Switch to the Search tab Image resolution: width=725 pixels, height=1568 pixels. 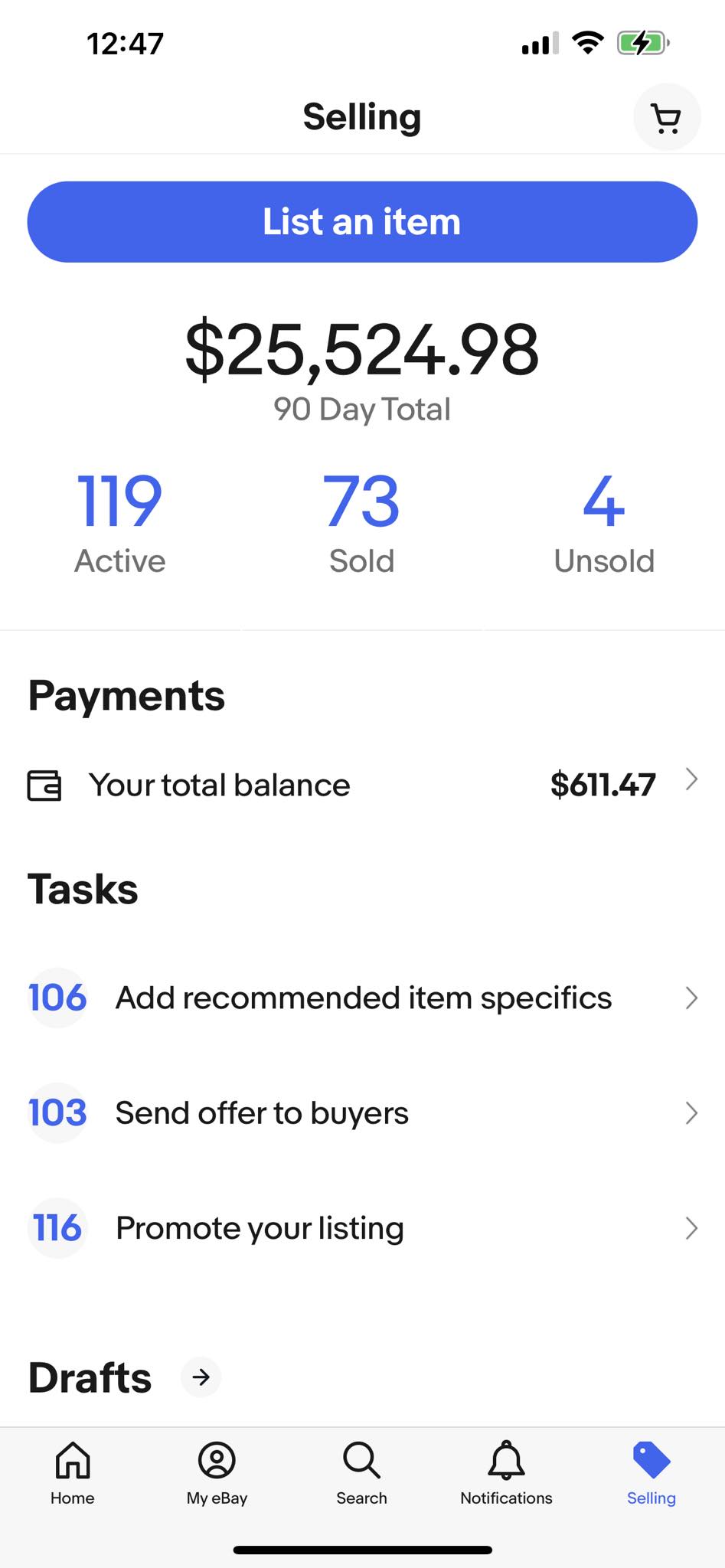point(361,1473)
